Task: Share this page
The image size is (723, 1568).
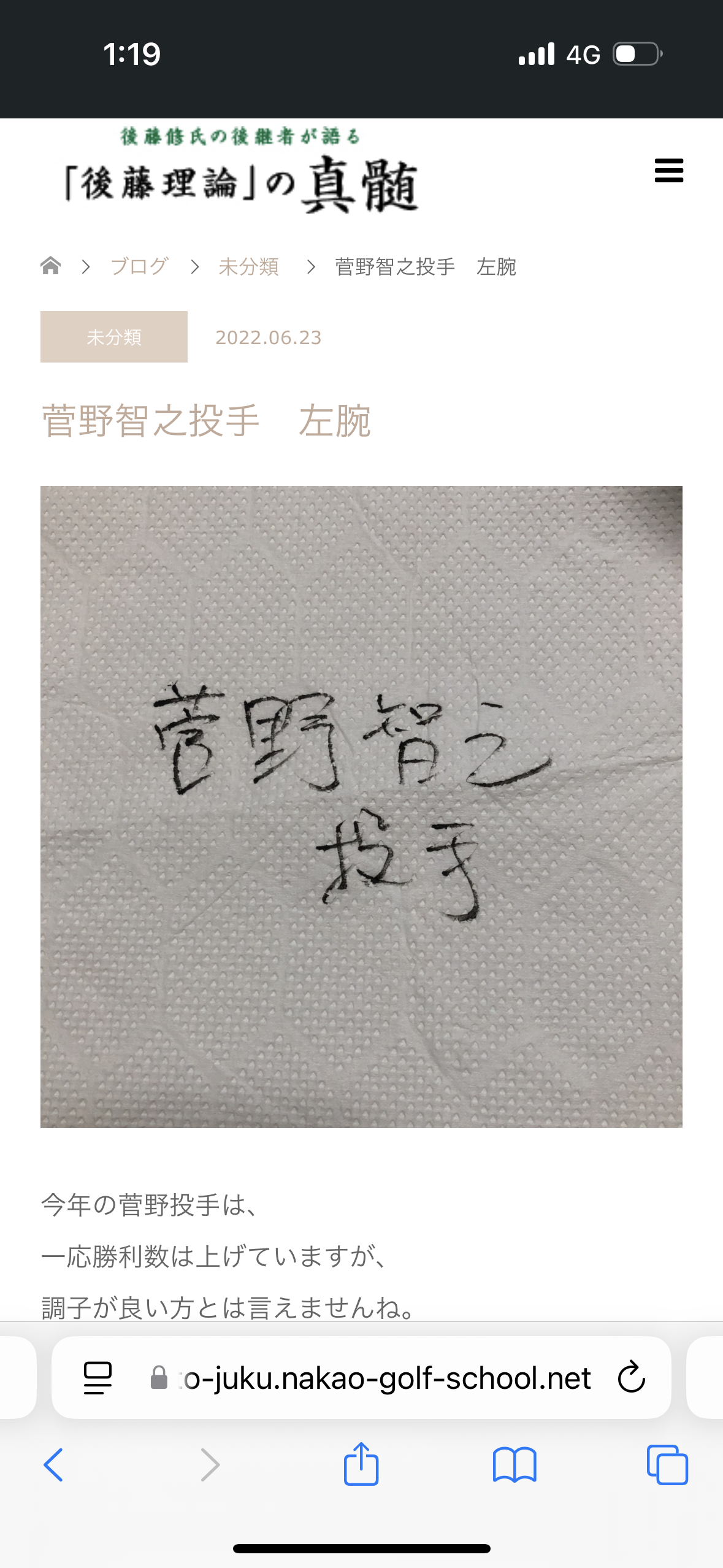Action: 361,1464
